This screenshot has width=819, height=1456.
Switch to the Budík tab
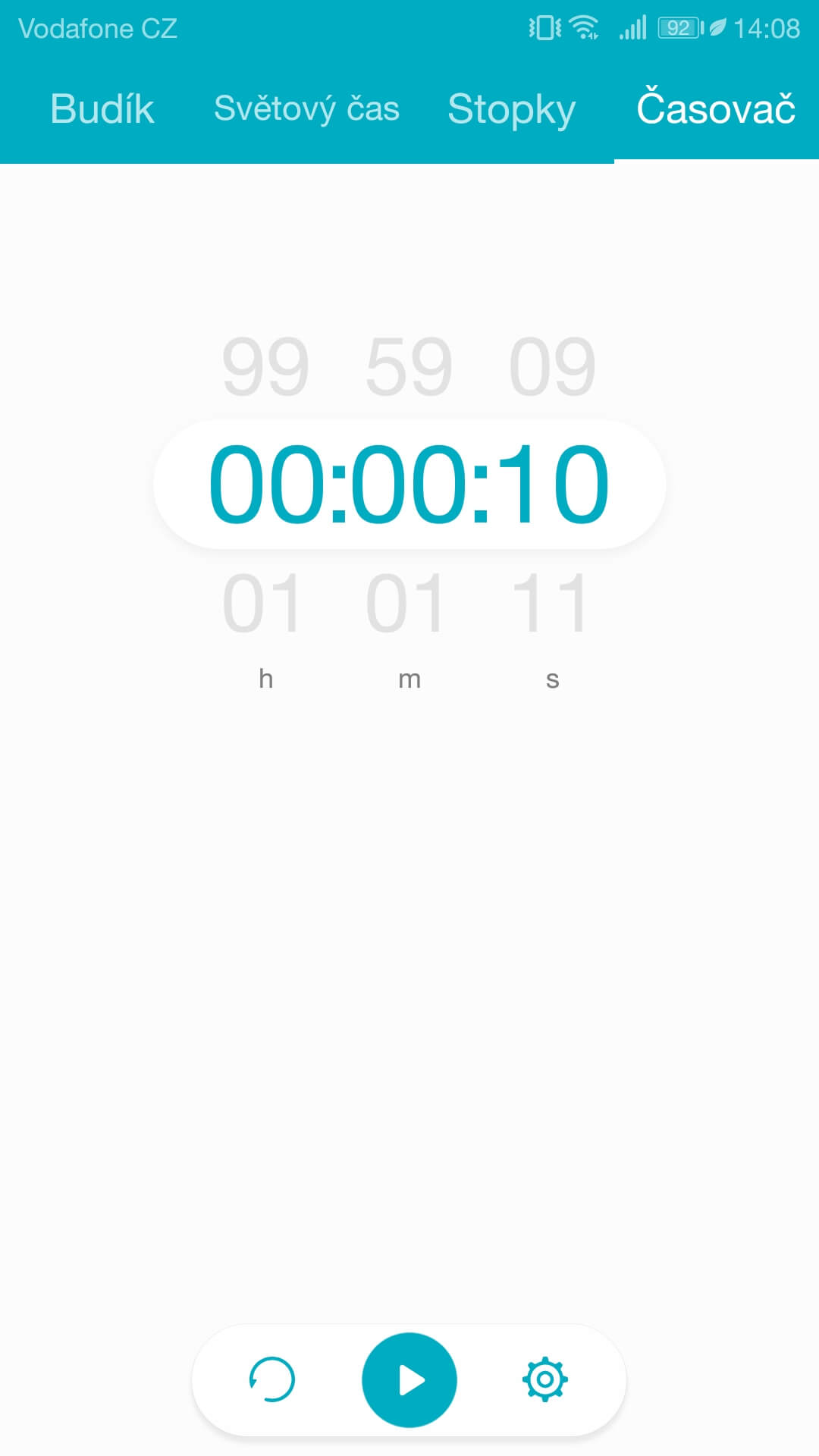[x=102, y=108]
